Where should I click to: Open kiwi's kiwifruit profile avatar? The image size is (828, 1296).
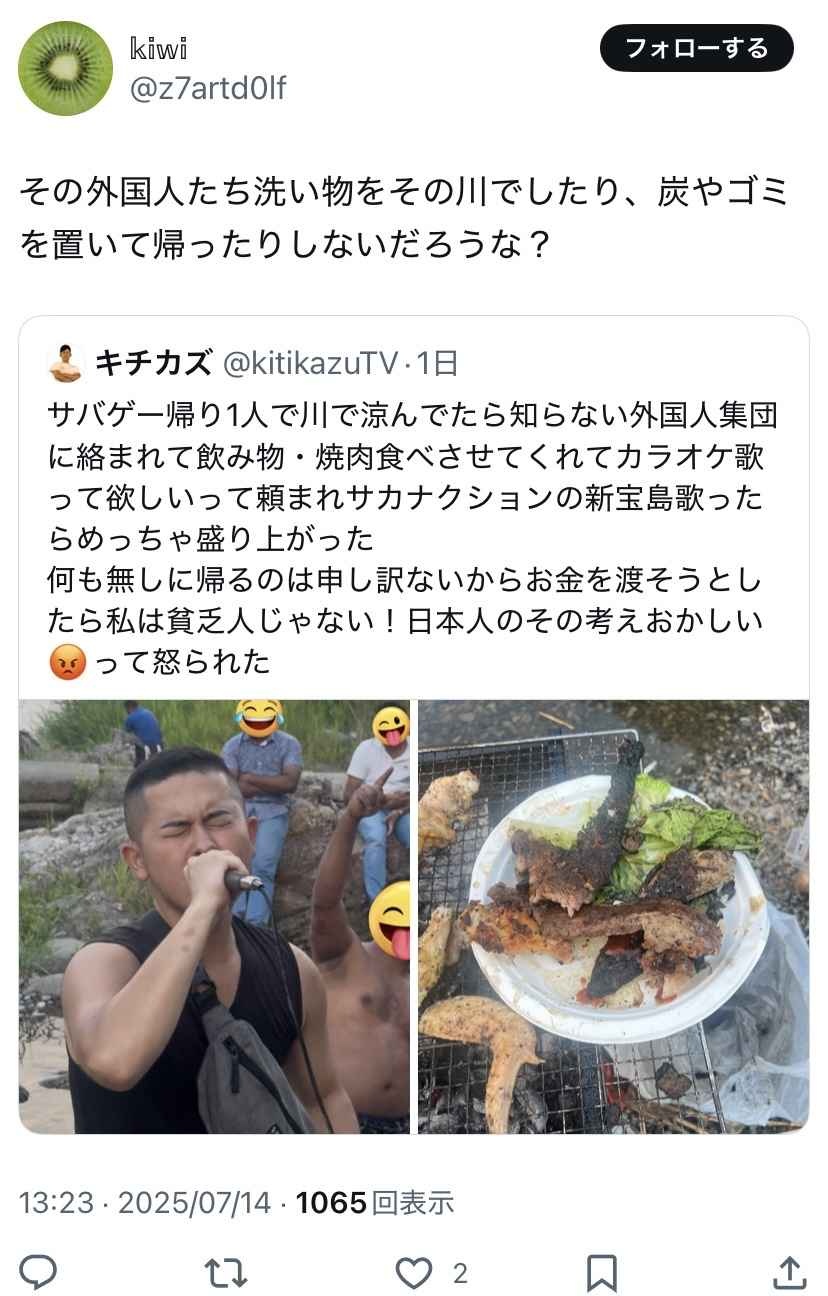point(66,68)
